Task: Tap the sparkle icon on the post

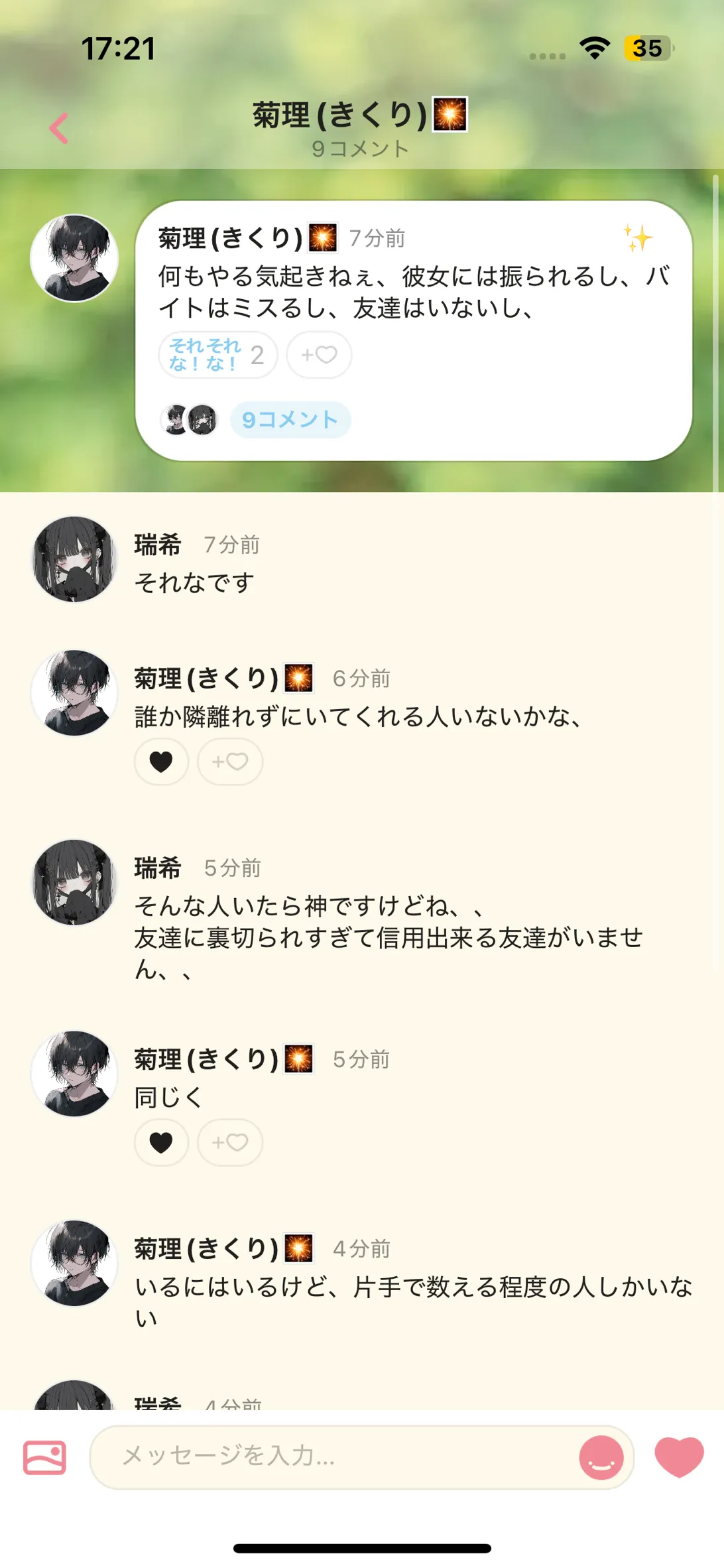Action: (637, 238)
